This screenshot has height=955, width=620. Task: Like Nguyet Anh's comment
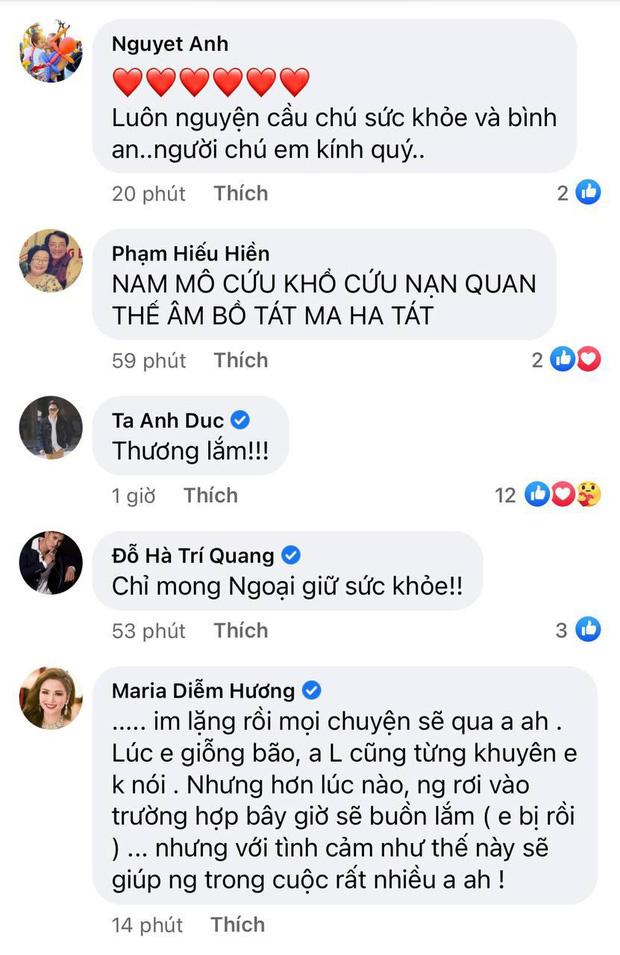[x=241, y=193]
